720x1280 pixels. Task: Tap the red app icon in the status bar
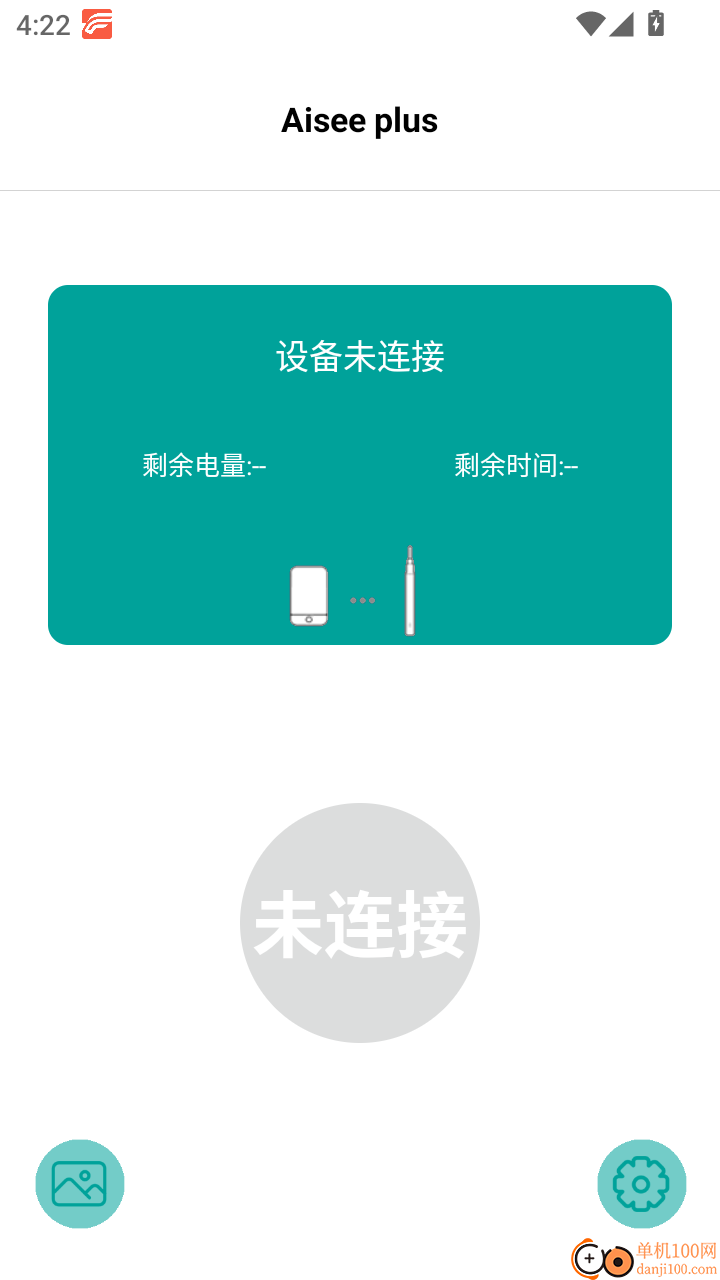[x=98, y=22]
